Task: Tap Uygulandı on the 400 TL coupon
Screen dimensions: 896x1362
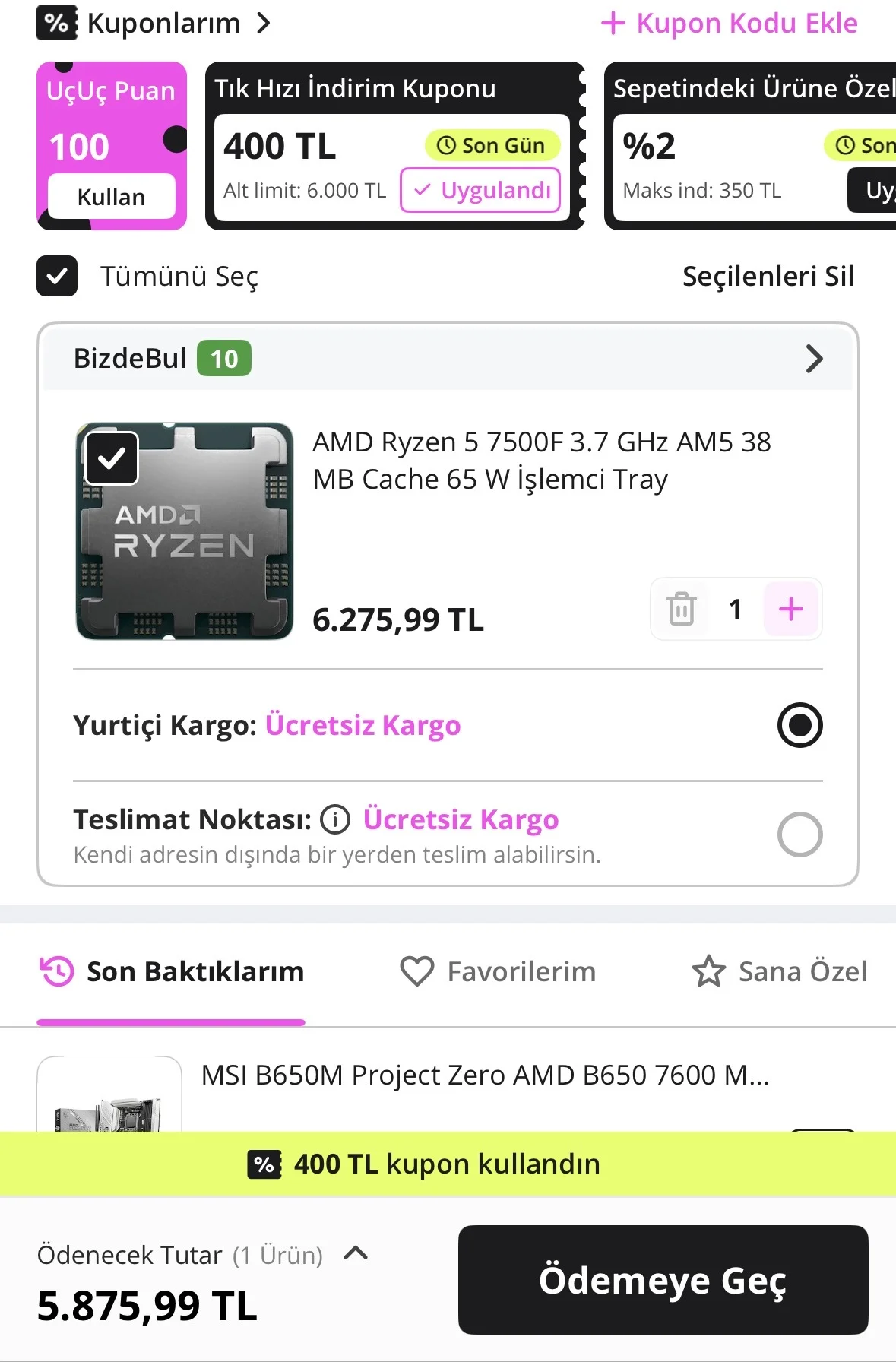Action: coord(480,190)
